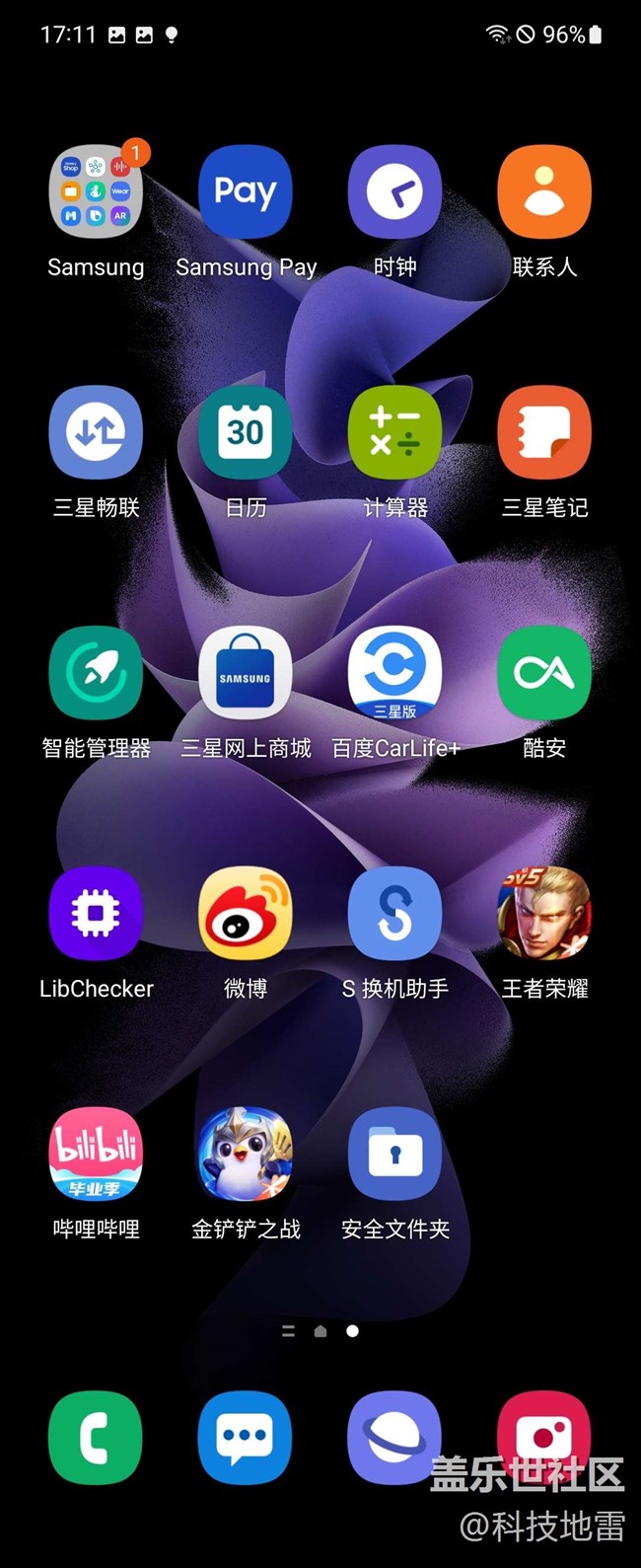Viewport: 641px width, 1568px height.
Task: Launch 三星畅联
Action: 96,433
